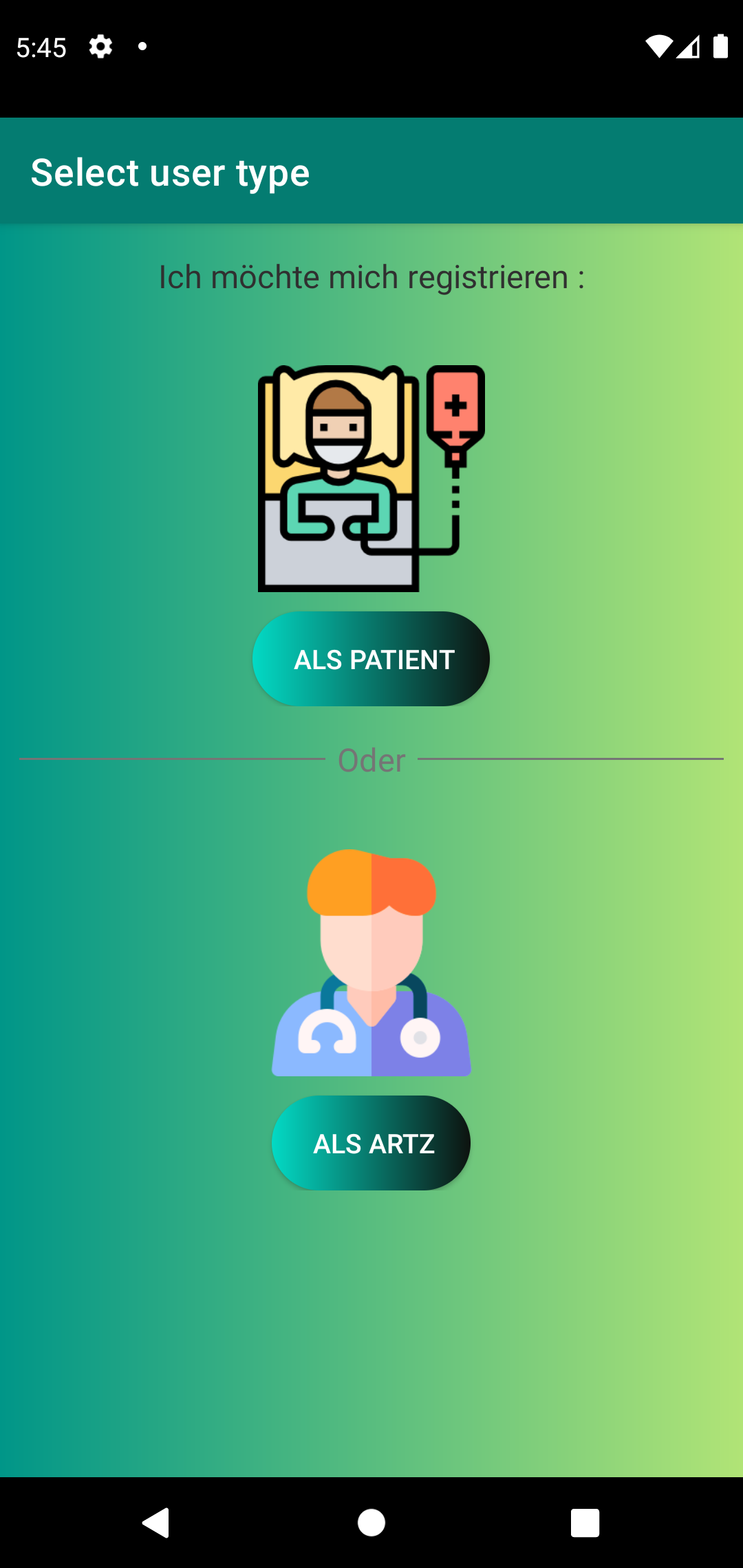Go back using the system back button
Viewport: 743px width, 1568px height.
coord(156,1523)
